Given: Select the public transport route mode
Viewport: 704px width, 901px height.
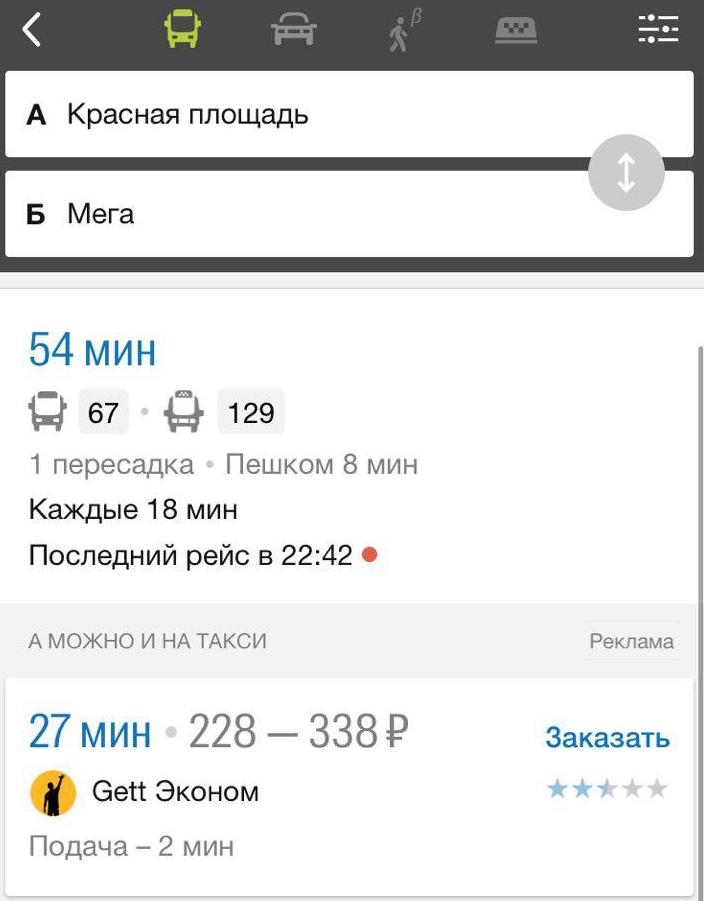Looking at the screenshot, I should tap(183, 30).
